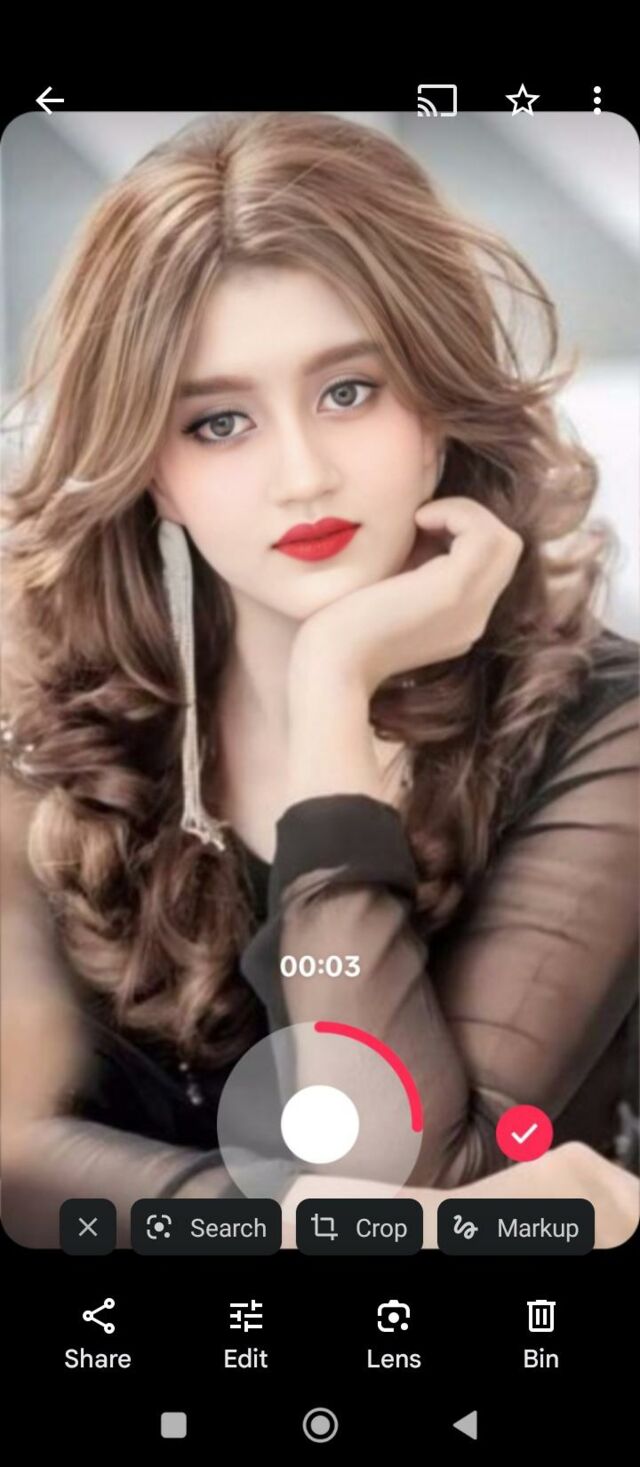Open recent apps with the square system button
640x1467 pixels.
pos(174,1425)
